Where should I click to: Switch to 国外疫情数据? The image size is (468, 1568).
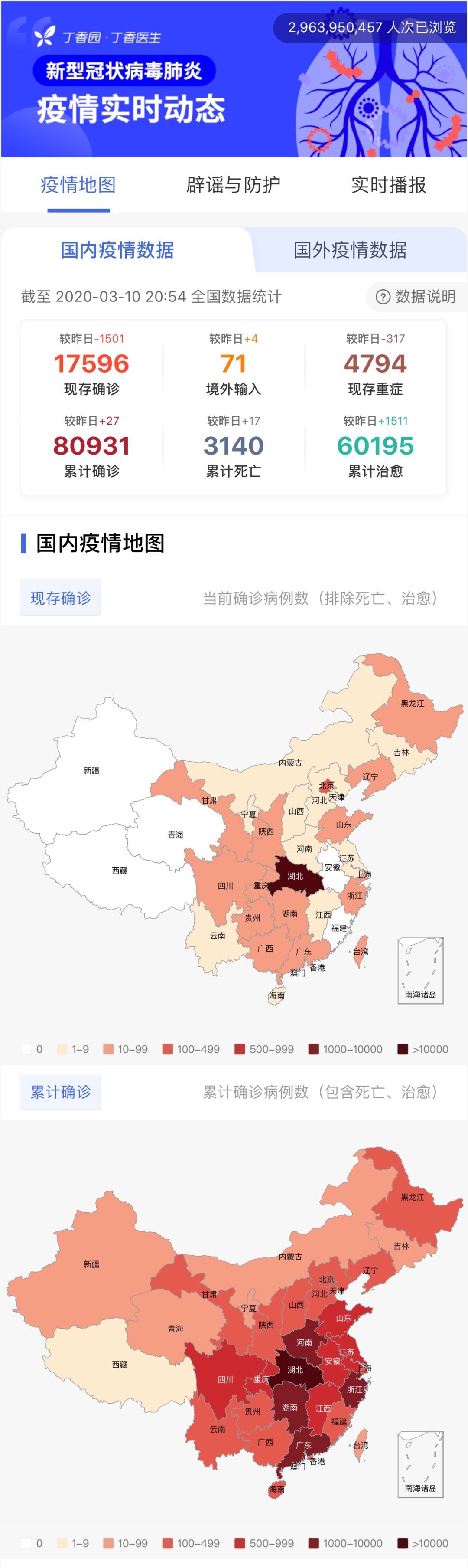[x=350, y=250]
